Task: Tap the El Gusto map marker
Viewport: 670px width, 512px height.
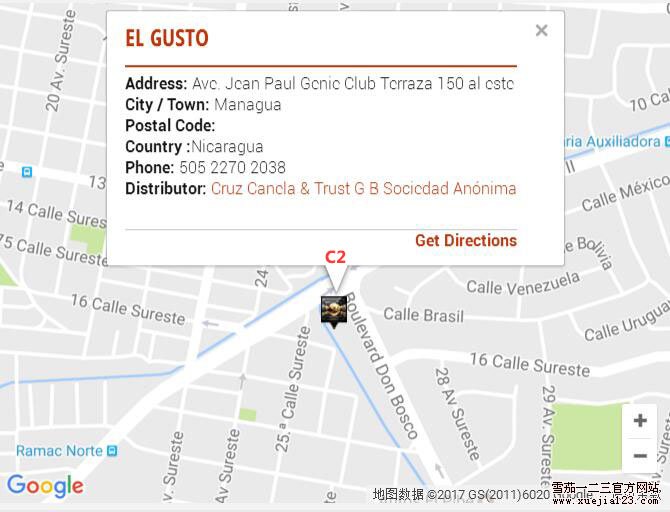Action: [334, 309]
